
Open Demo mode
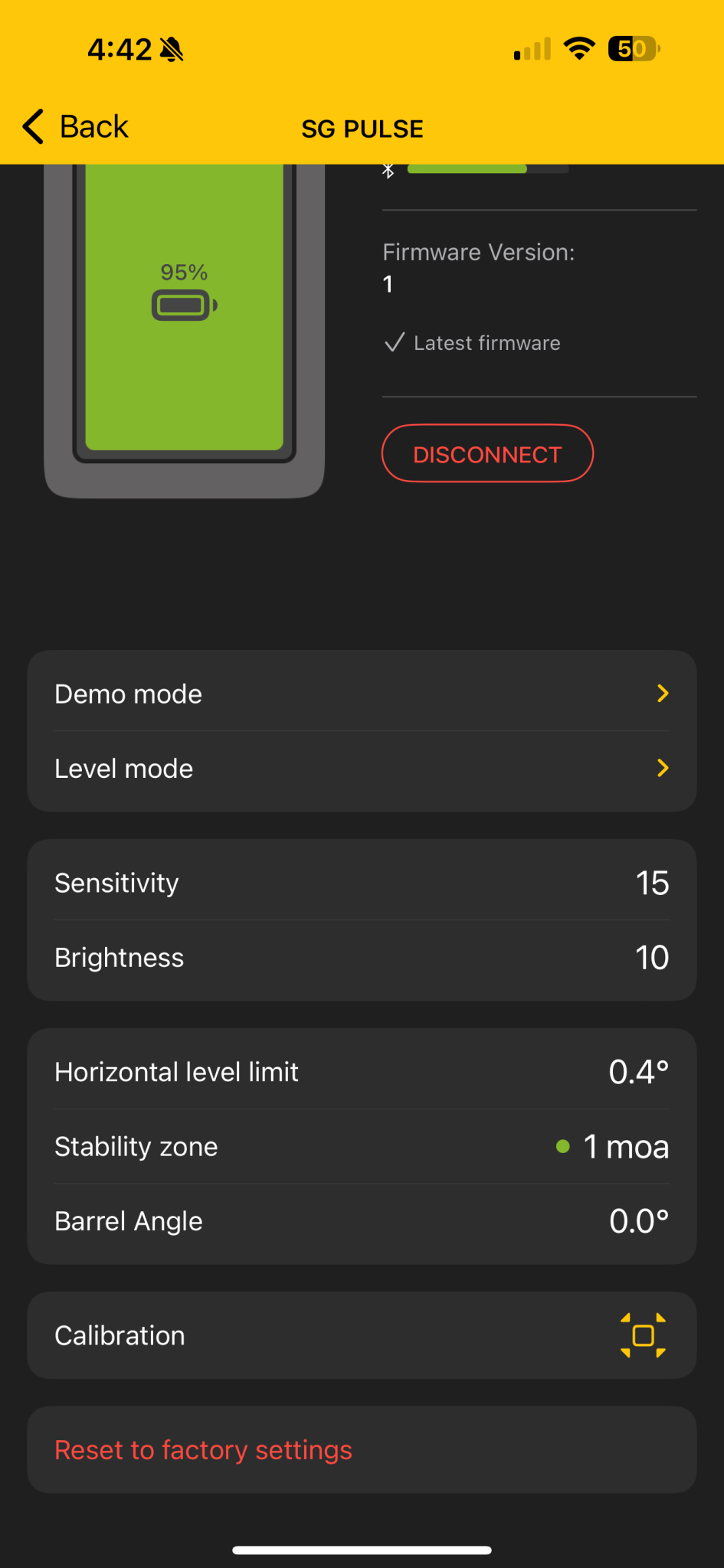[x=362, y=694]
